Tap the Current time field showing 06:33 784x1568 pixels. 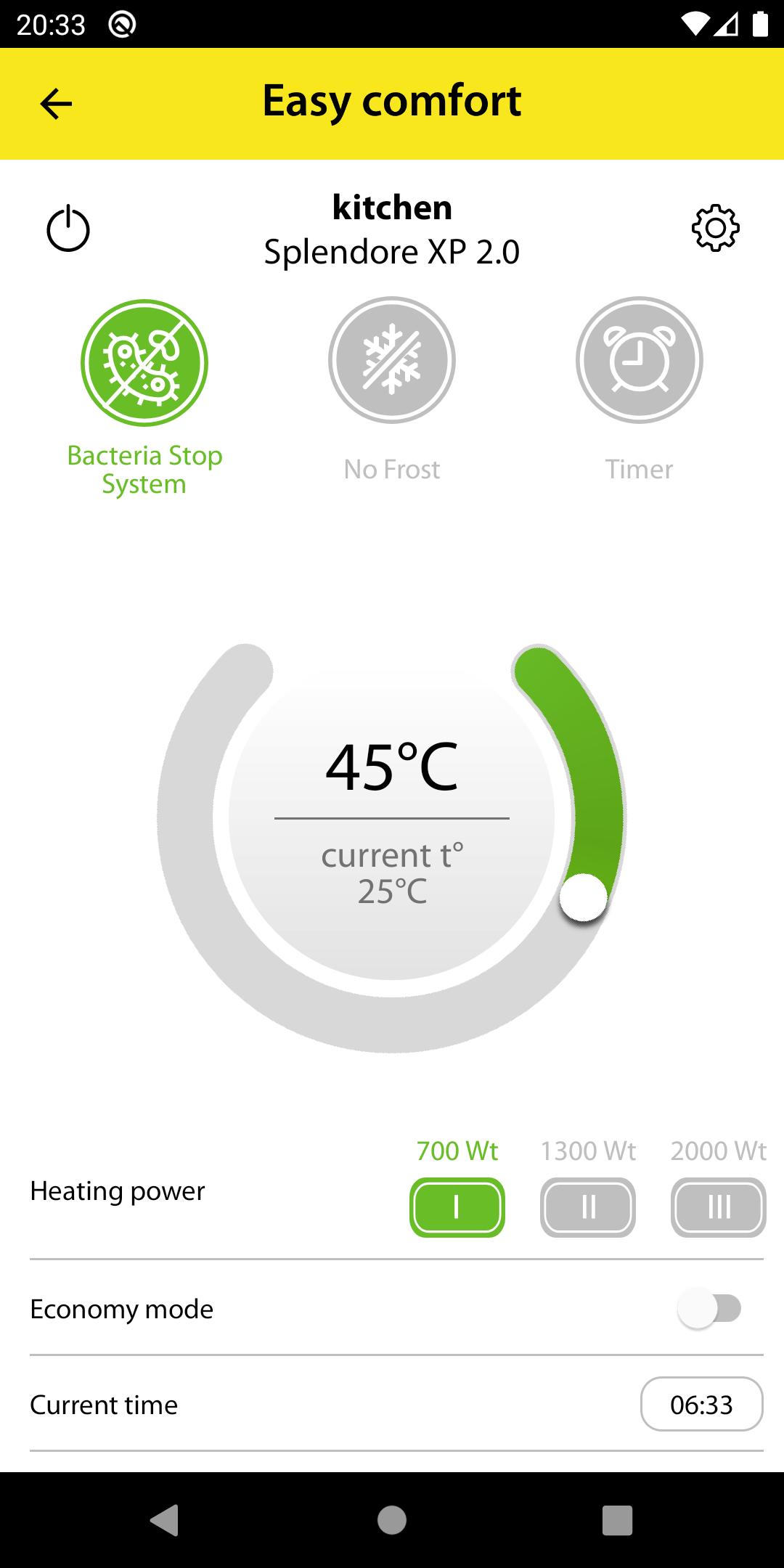click(x=702, y=1403)
